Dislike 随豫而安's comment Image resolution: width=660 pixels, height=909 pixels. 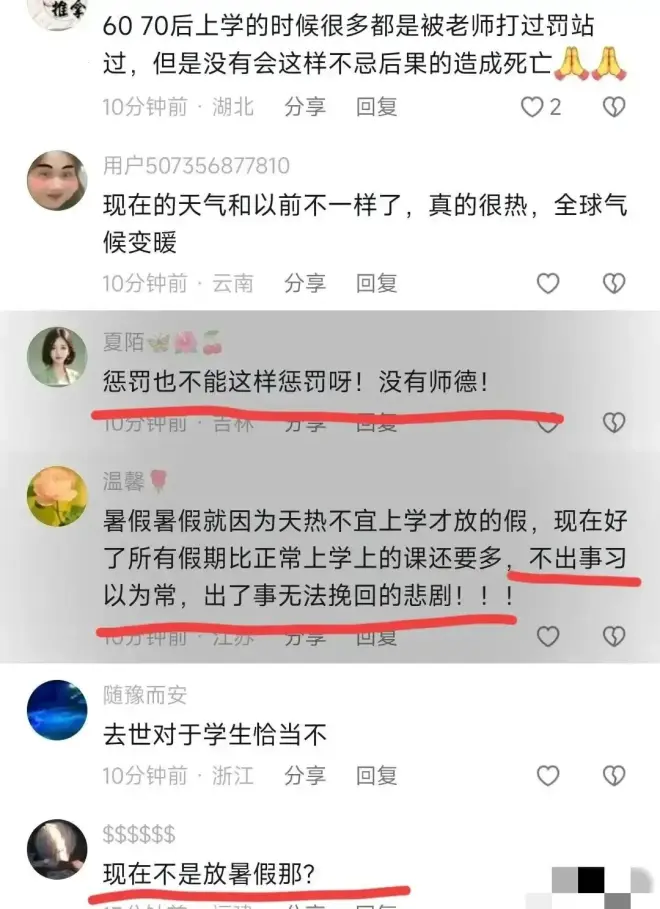click(x=614, y=775)
